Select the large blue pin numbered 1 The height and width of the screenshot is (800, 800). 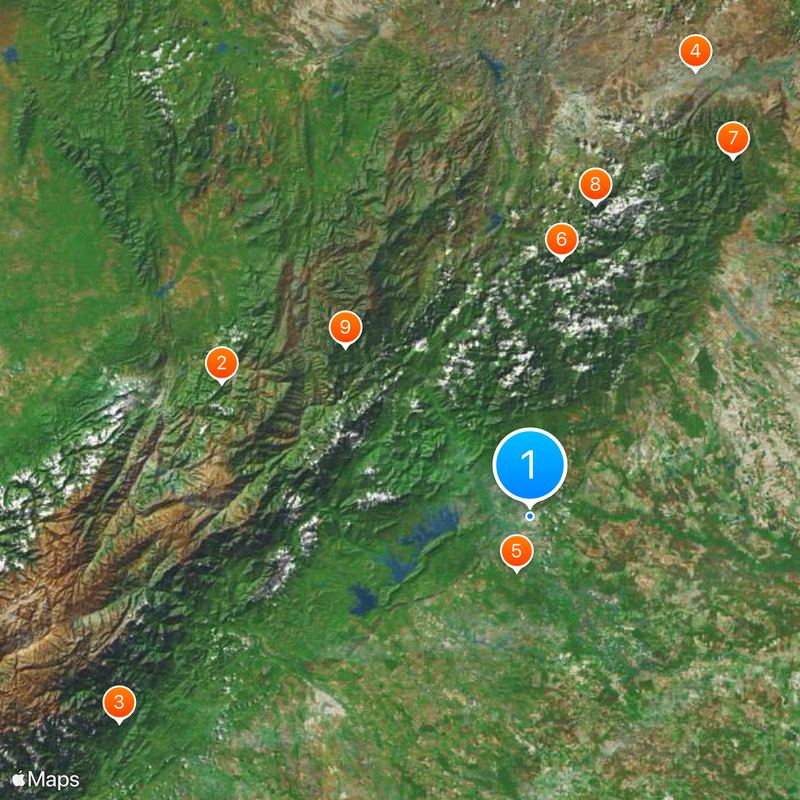[530, 465]
